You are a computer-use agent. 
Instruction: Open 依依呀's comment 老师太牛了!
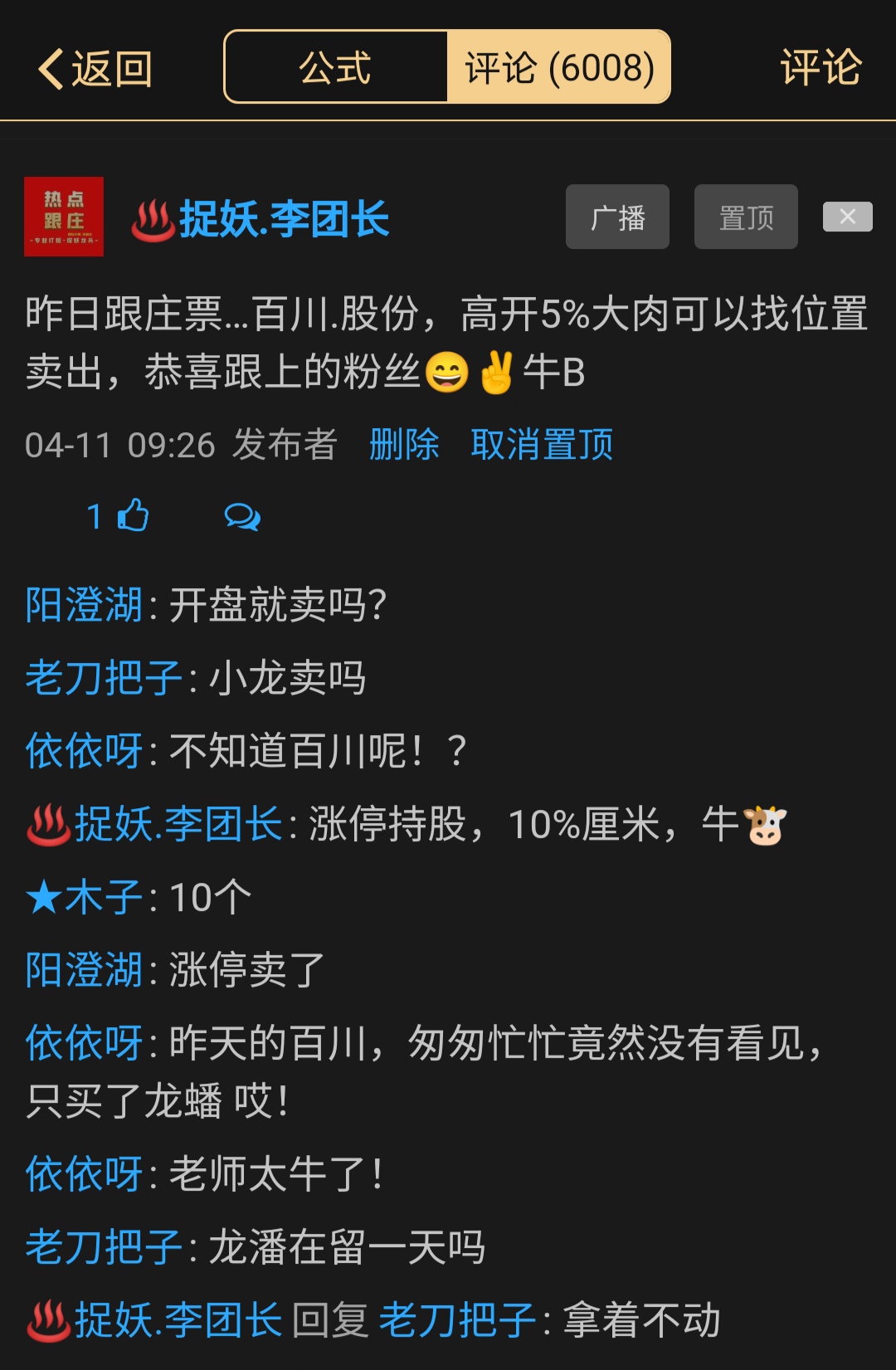(275, 1174)
